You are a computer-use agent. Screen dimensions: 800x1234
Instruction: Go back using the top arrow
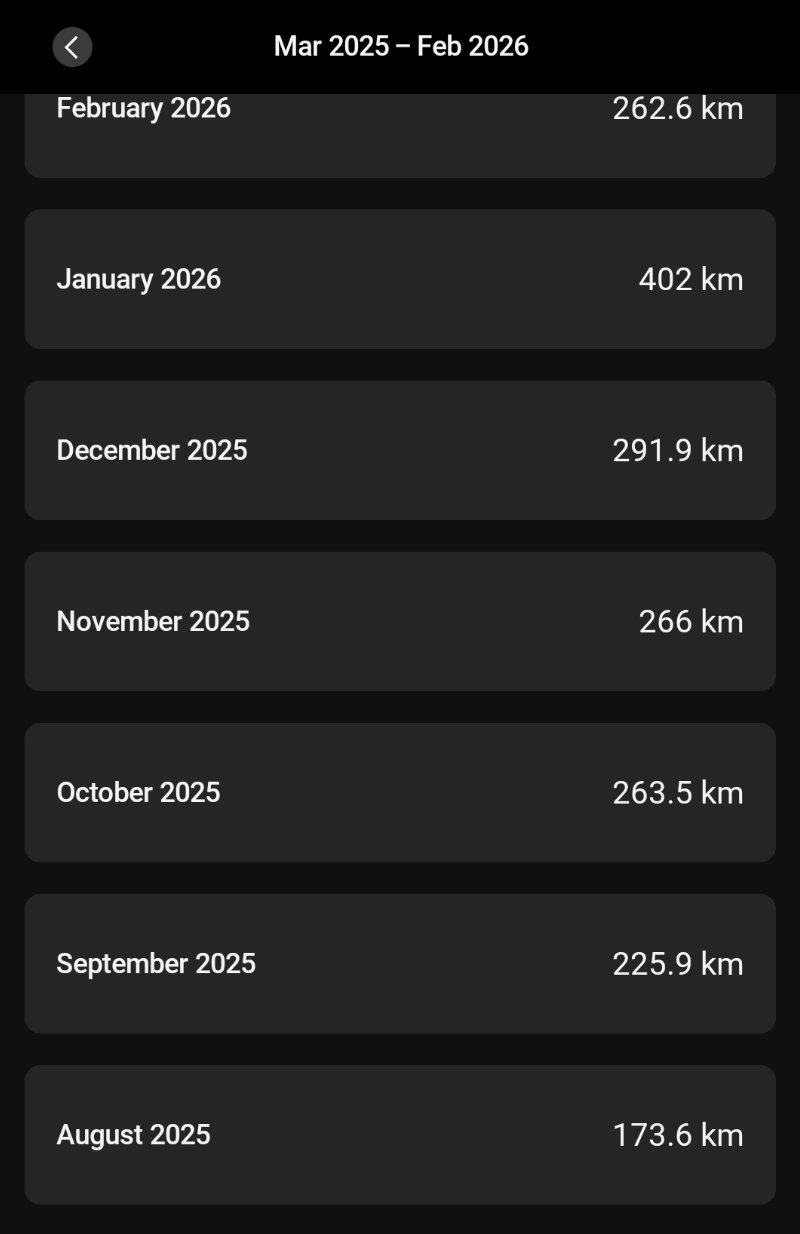(72, 47)
